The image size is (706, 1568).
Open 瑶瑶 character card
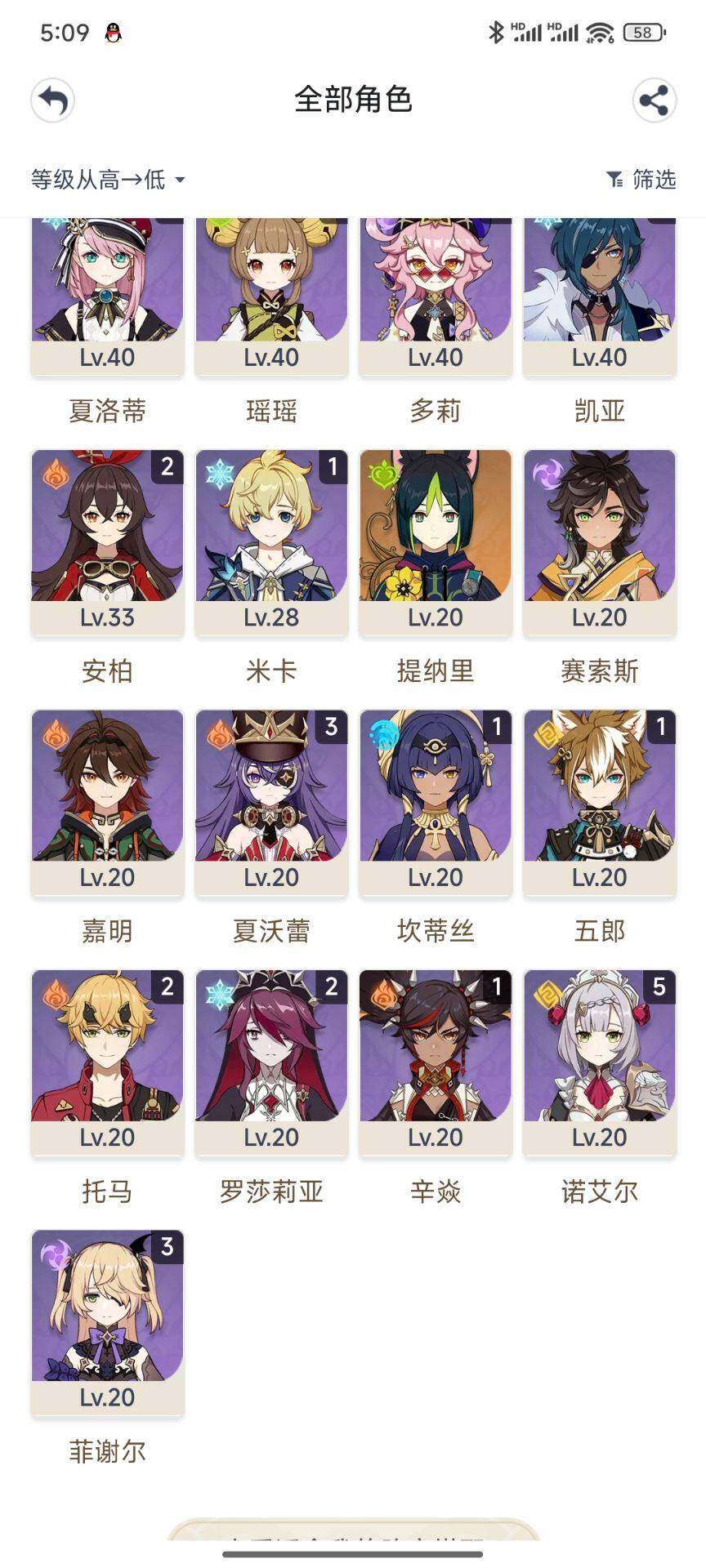[x=271, y=294]
